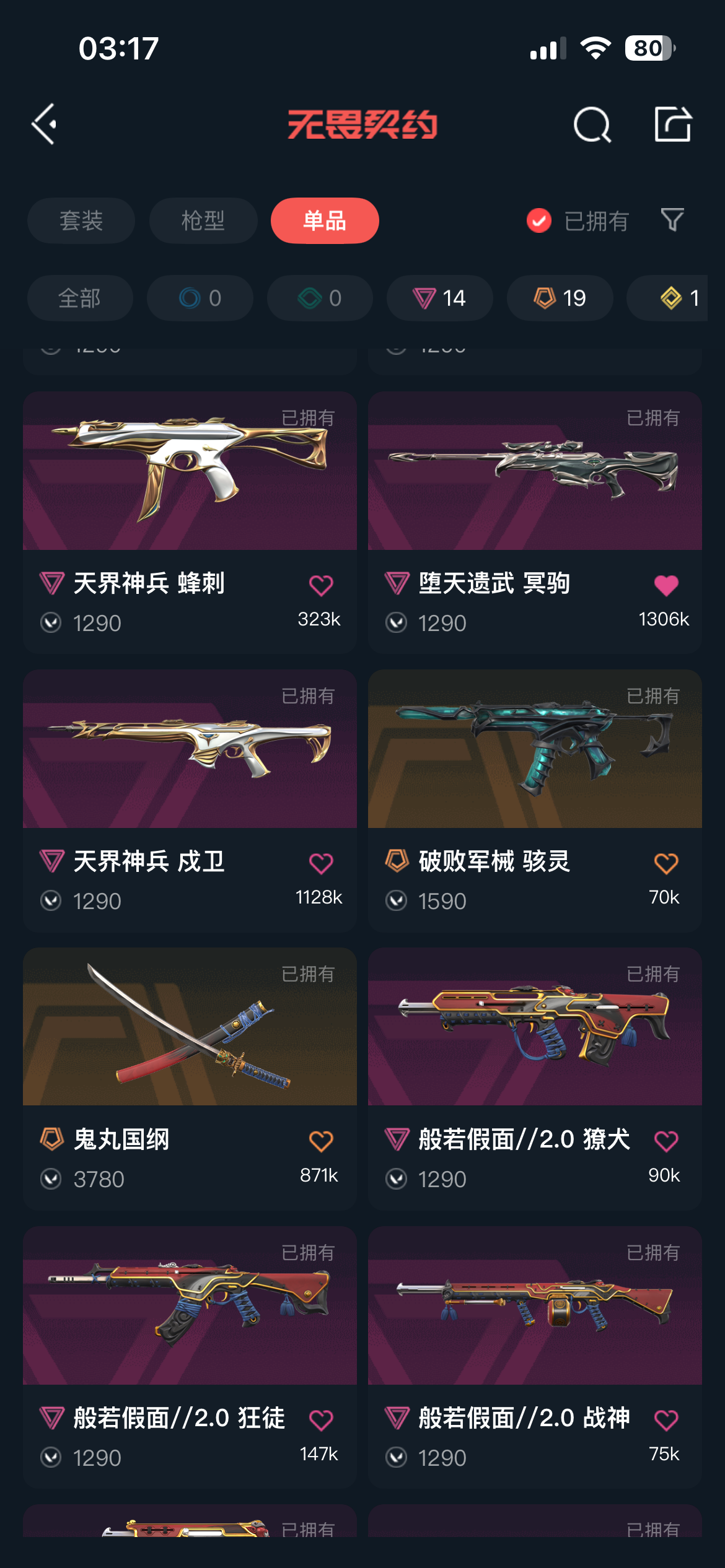Select the 全部 rarity chip
Image resolution: width=725 pixels, height=1568 pixels.
point(80,298)
